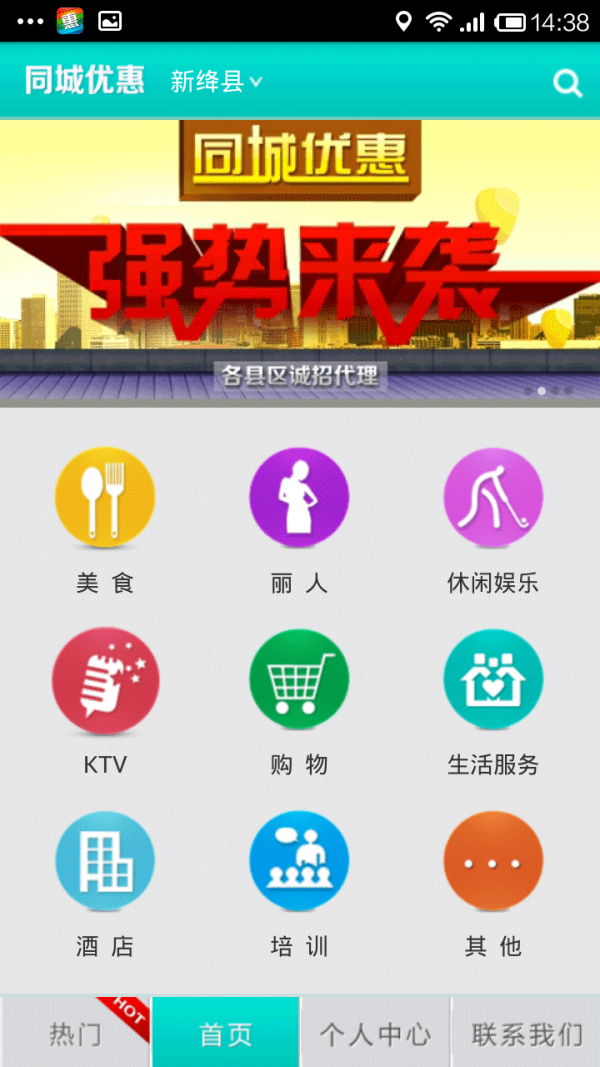600x1067 pixels.
Task: Open the search magnifier icon
Action: tap(567, 83)
